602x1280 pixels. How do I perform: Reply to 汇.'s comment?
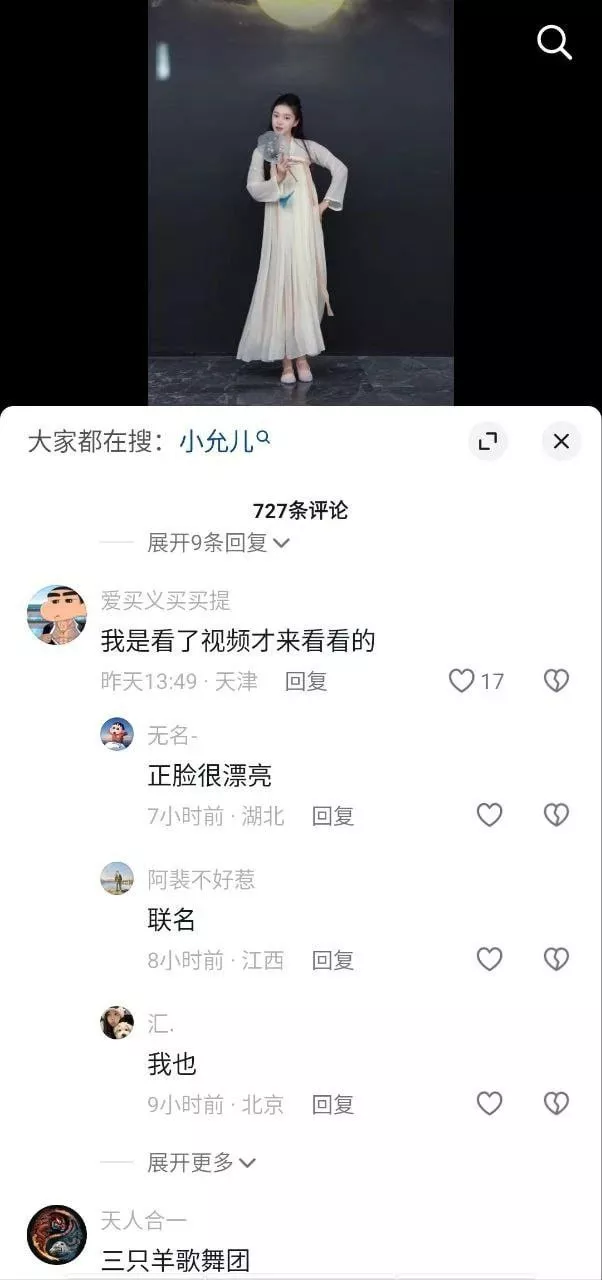point(333,1104)
